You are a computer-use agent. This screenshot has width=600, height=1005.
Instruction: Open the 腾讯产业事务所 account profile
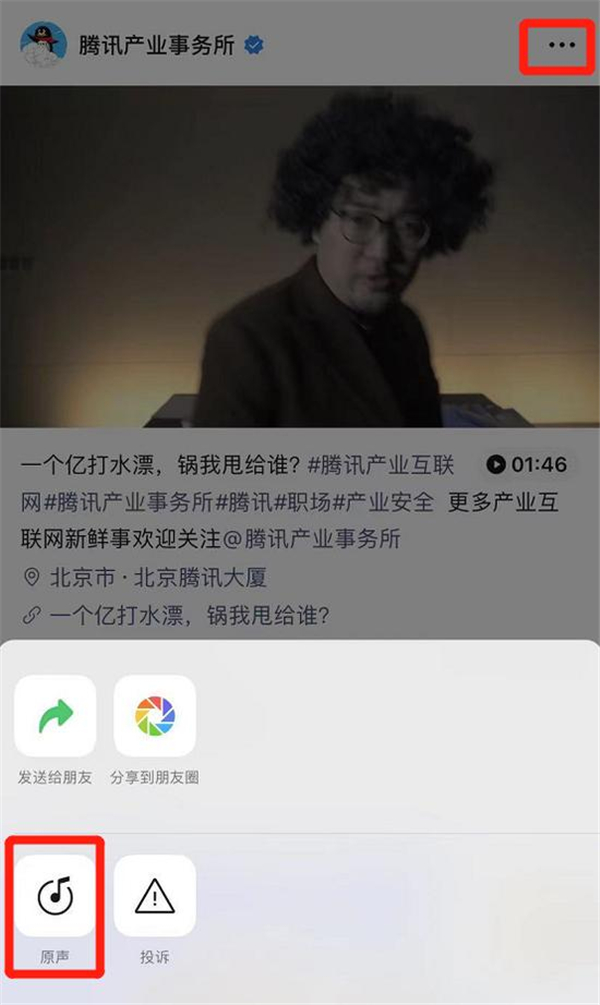[158, 45]
